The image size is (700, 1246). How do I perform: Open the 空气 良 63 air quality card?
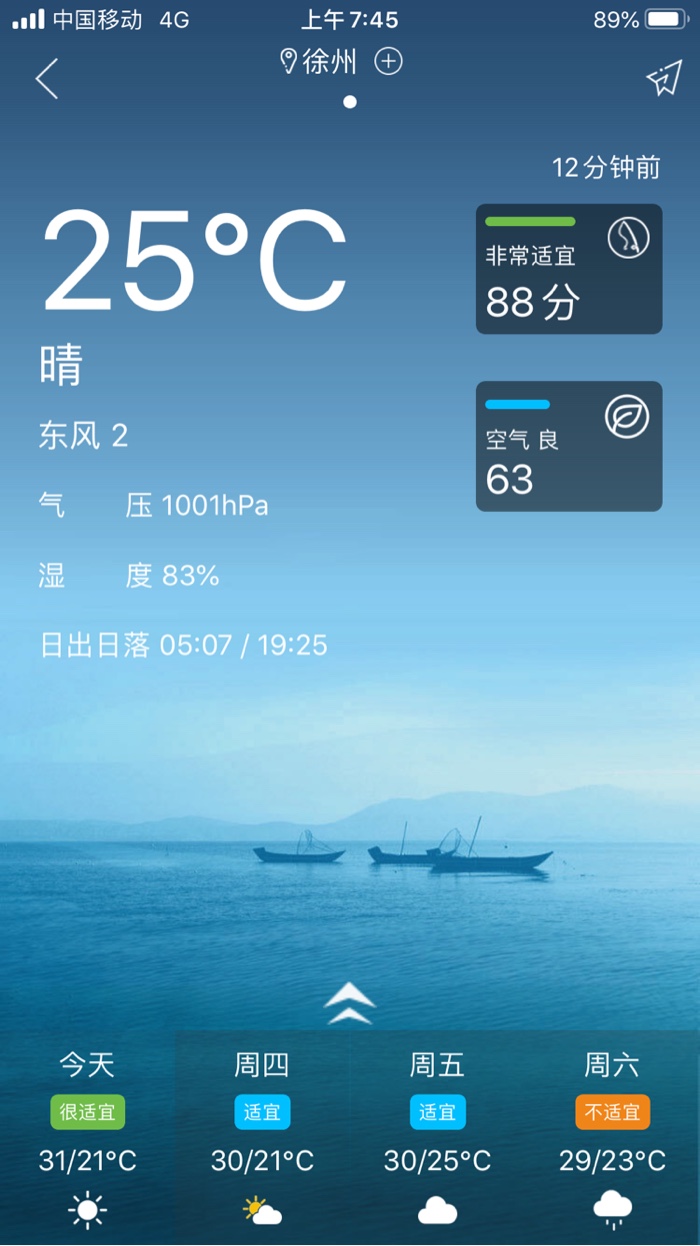point(568,446)
